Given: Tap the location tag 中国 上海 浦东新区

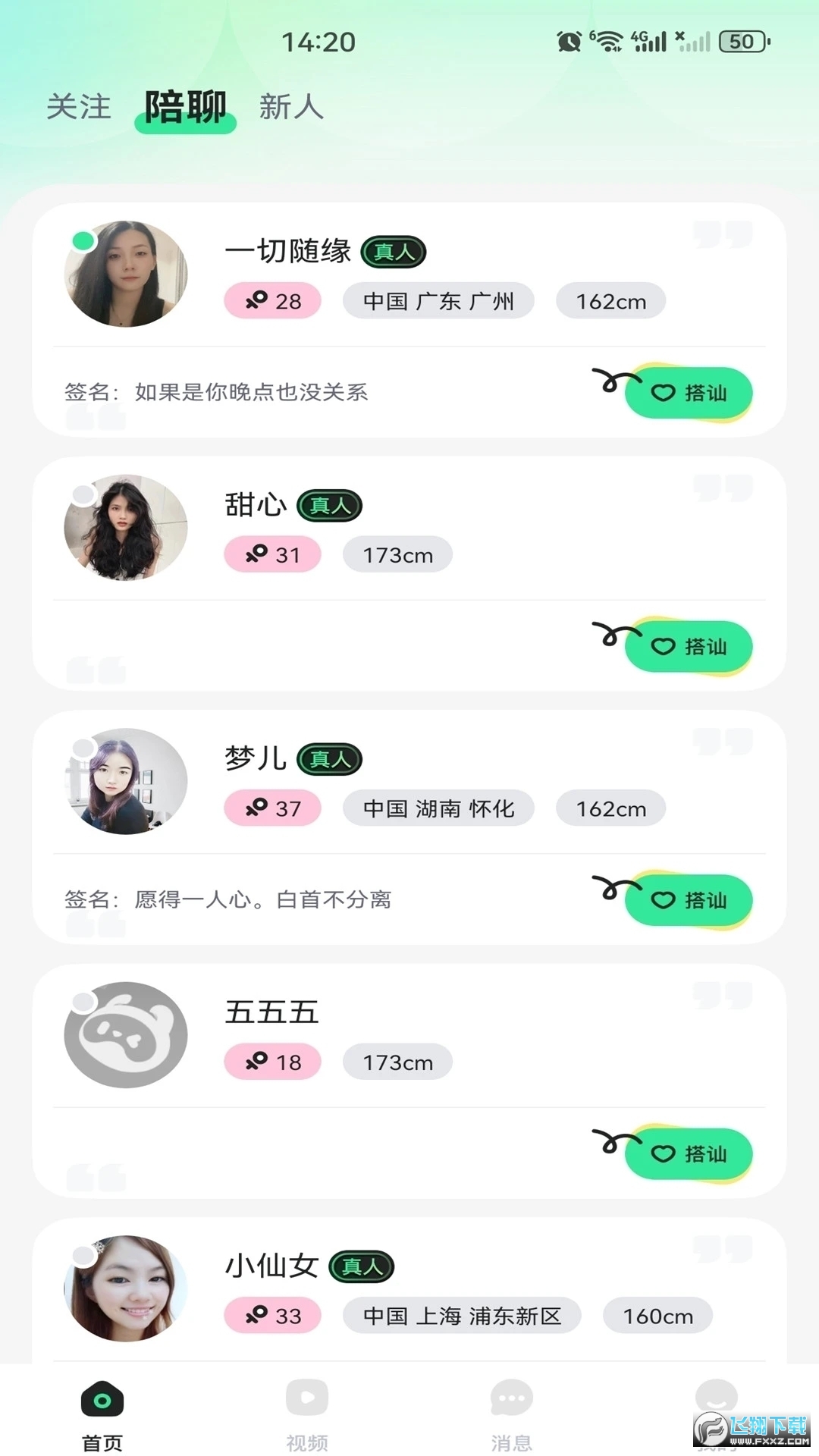Looking at the screenshot, I should (x=463, y=1316).
